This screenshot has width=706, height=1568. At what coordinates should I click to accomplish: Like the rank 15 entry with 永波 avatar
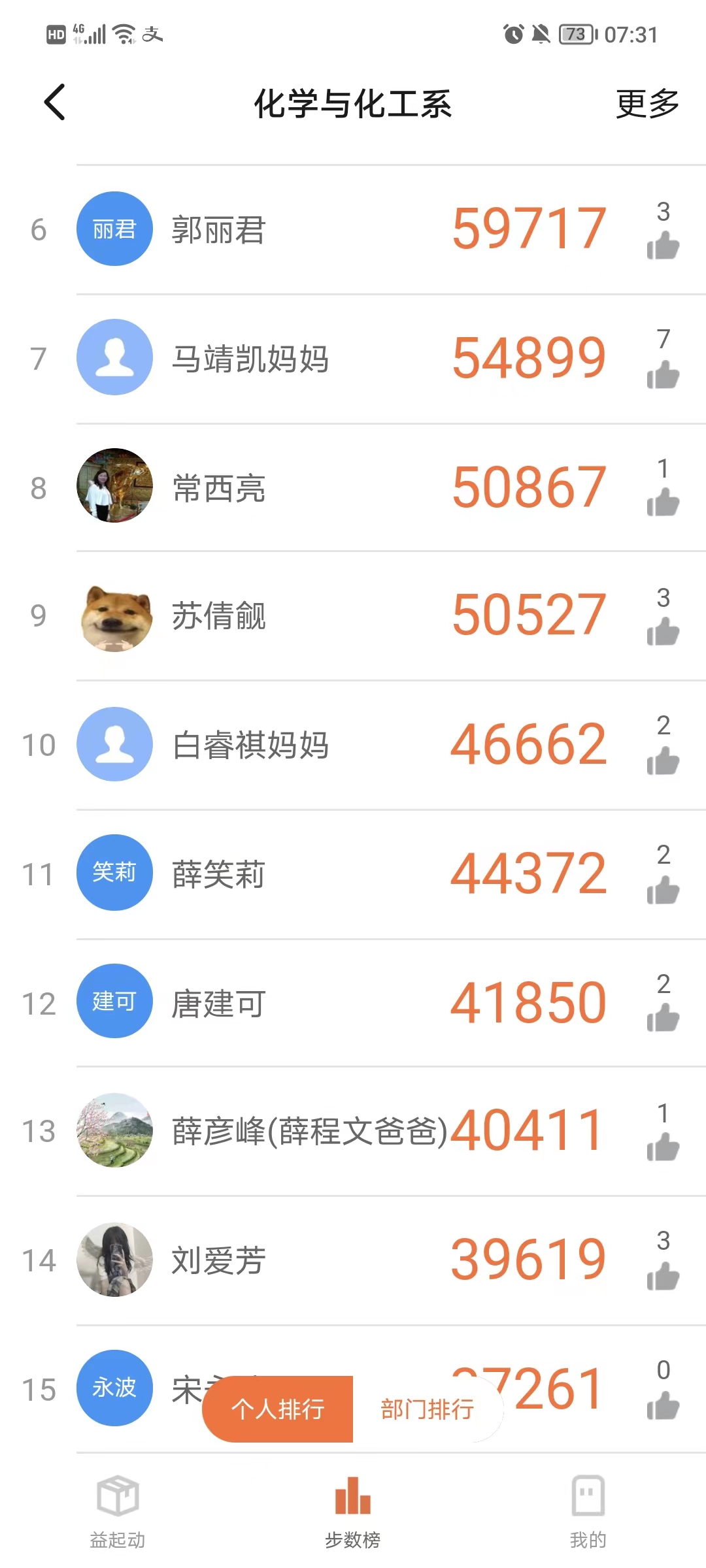coord(663,1405)
